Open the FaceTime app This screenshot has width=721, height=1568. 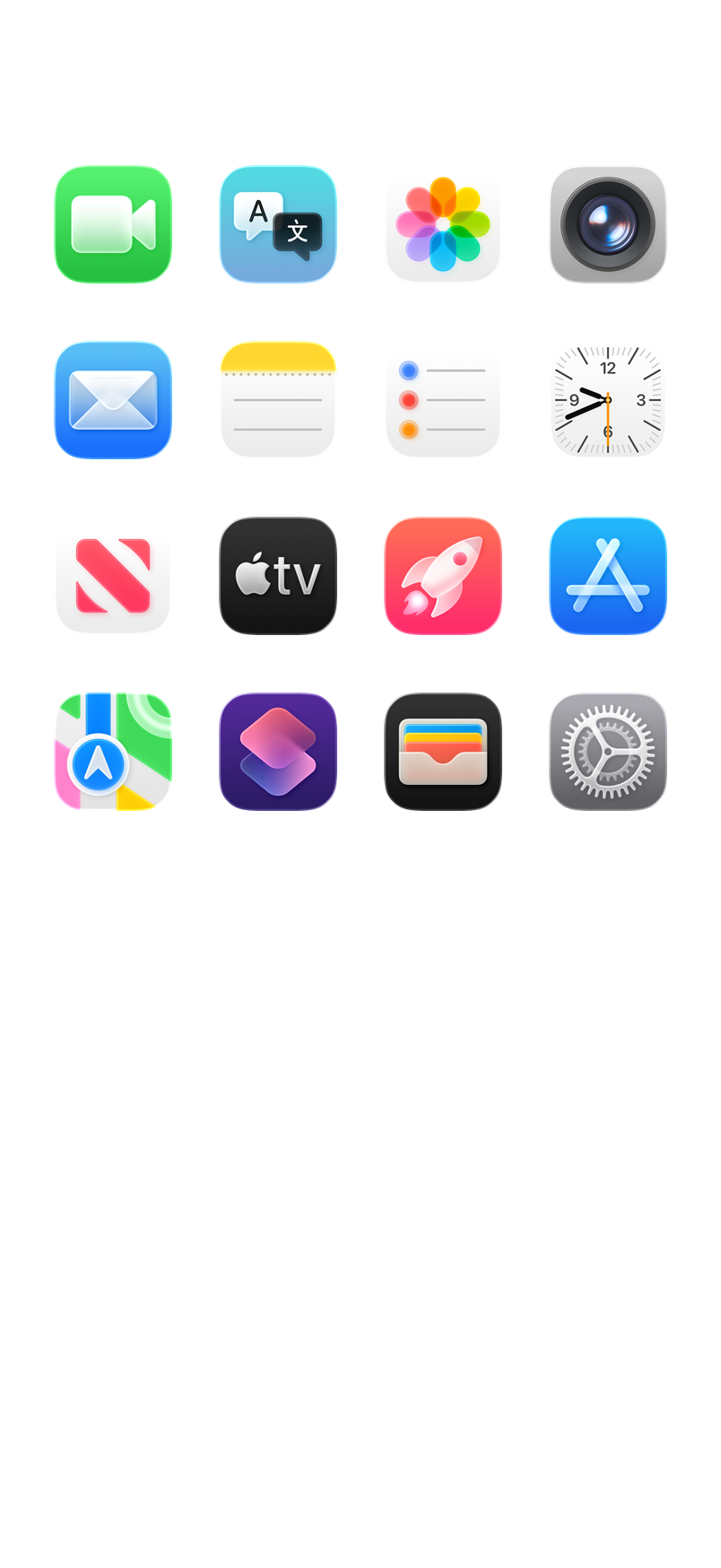[x=113, y=224]
